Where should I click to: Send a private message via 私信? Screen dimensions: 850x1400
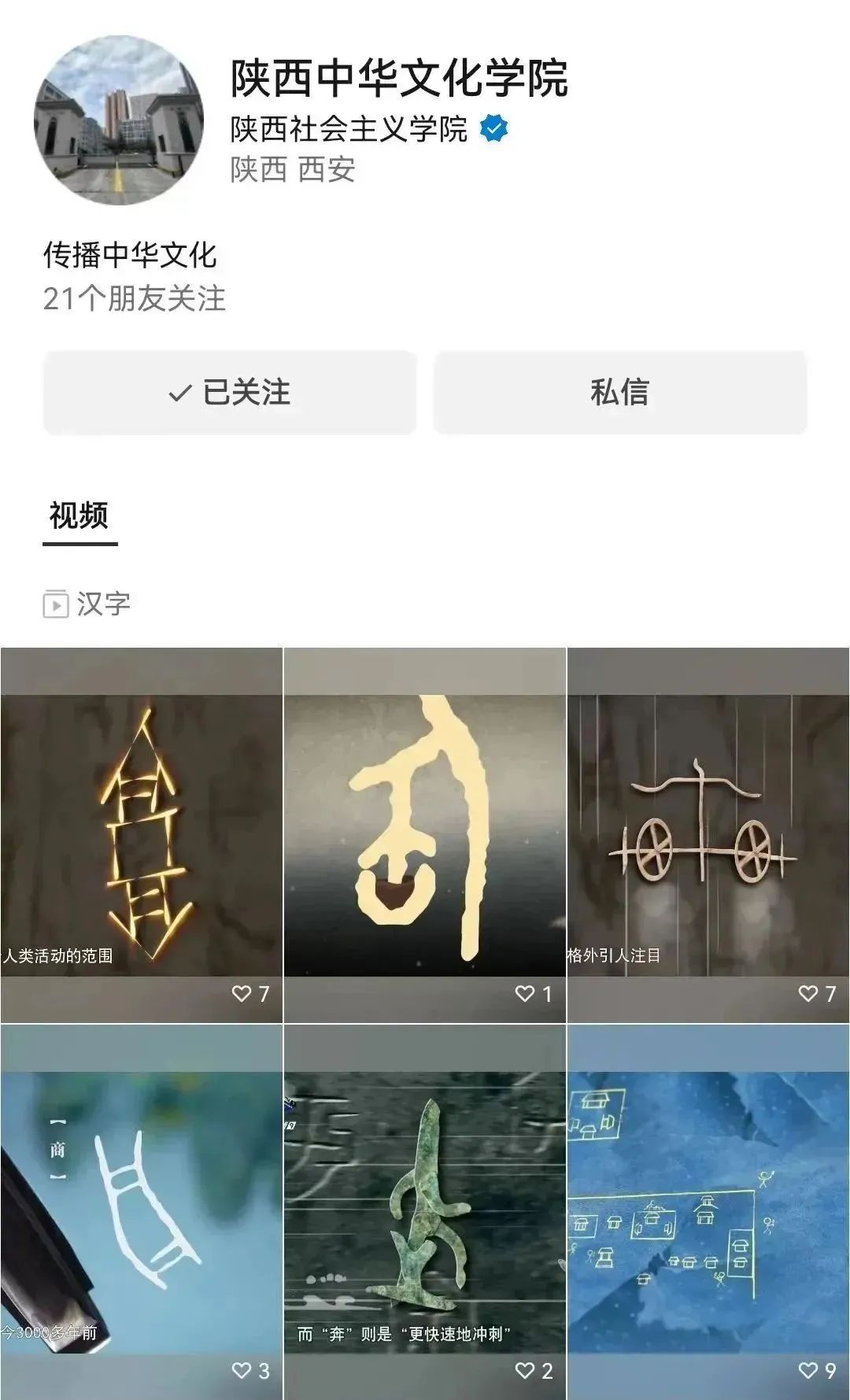point(619,392)
